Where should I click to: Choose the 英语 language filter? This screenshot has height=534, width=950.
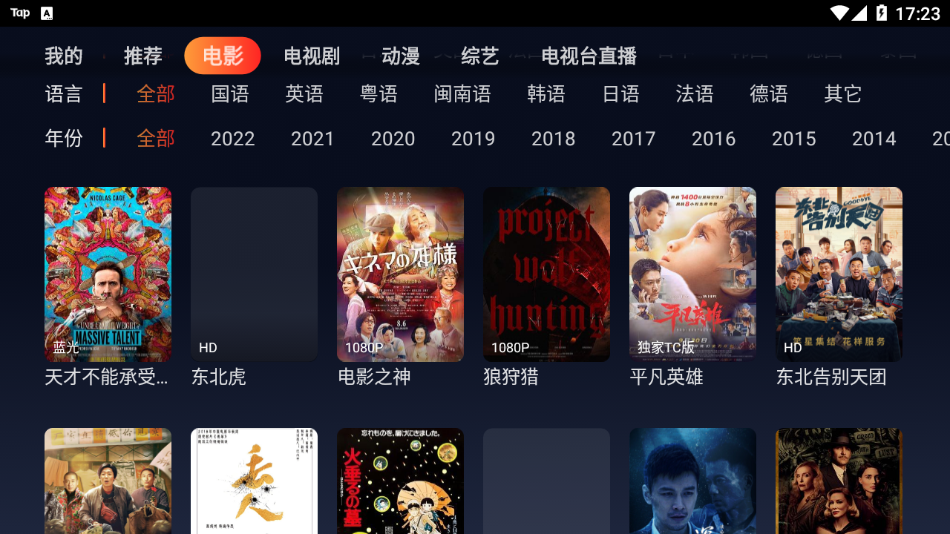(x=304, y=94)
